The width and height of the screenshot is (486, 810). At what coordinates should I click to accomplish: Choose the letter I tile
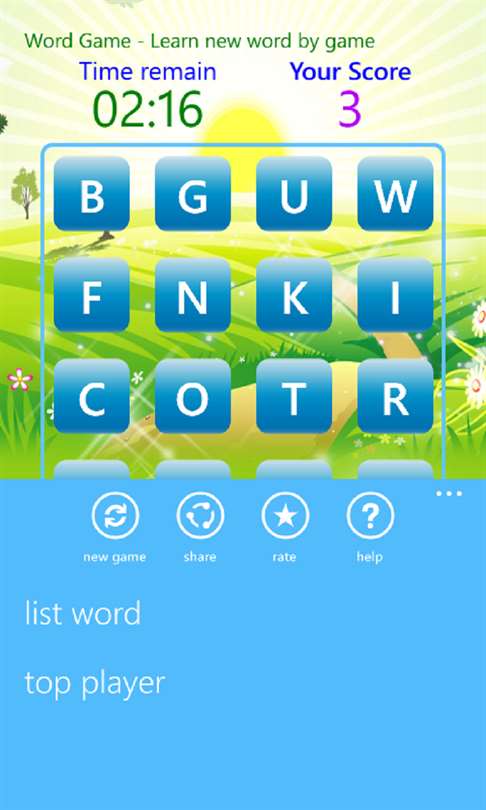395,295
